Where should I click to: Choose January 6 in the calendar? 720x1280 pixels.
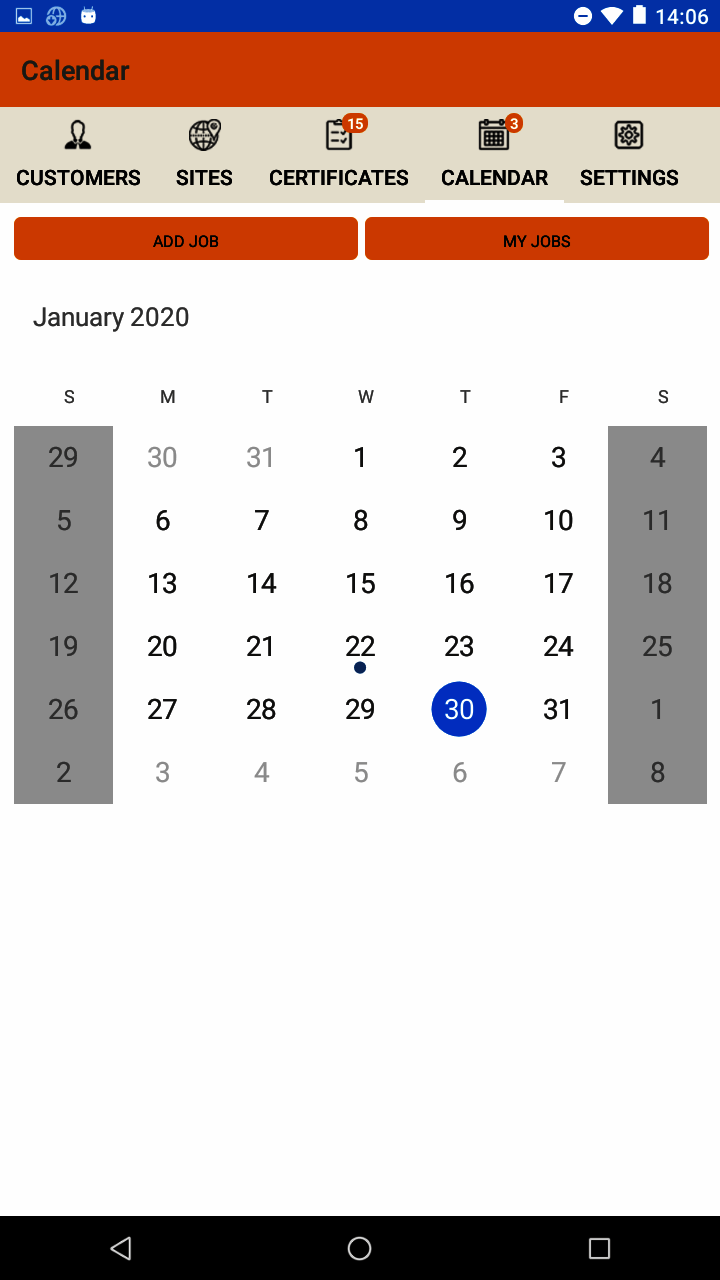pos(162,520)
